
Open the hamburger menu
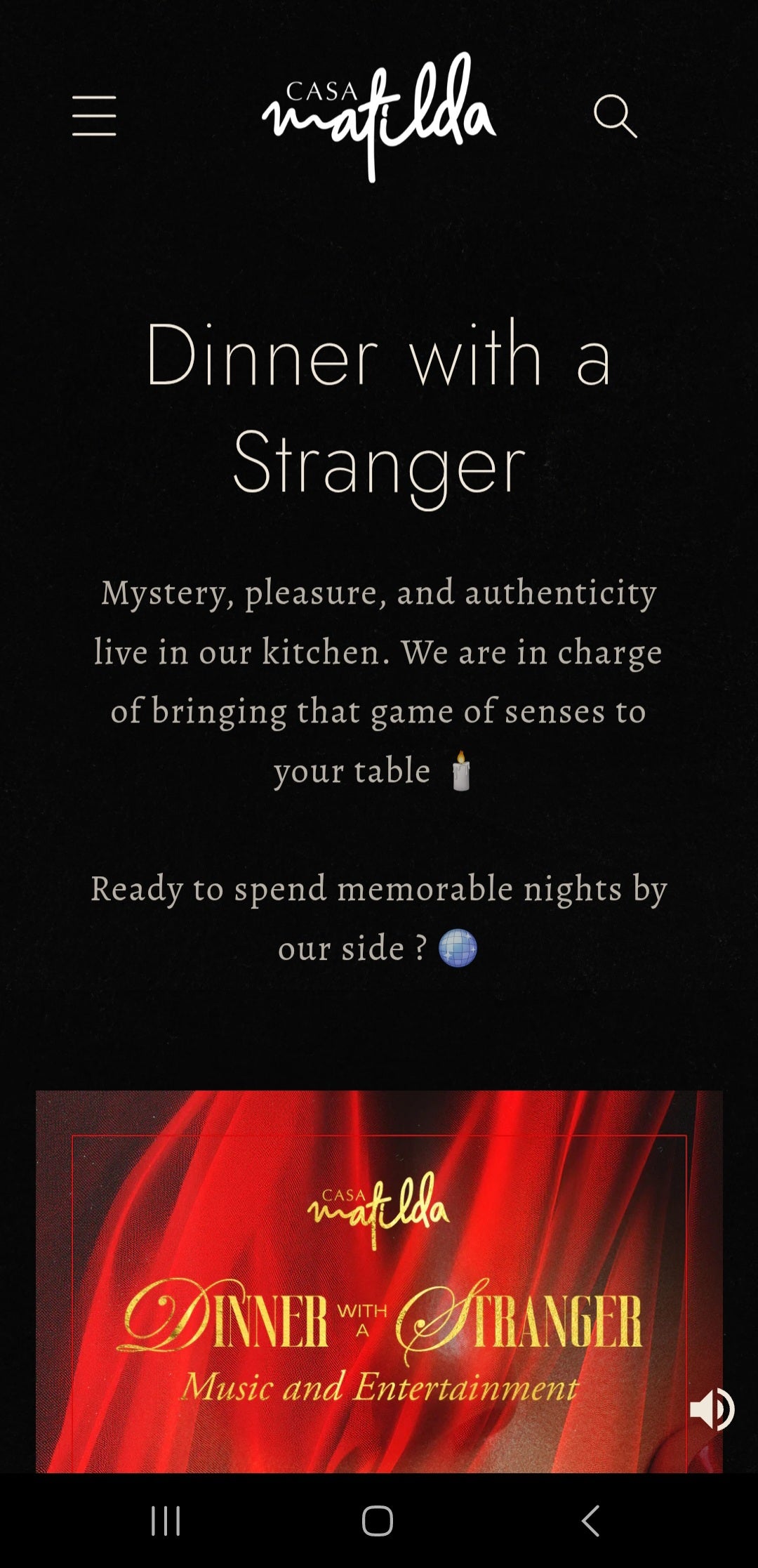[x=94, y=116]
